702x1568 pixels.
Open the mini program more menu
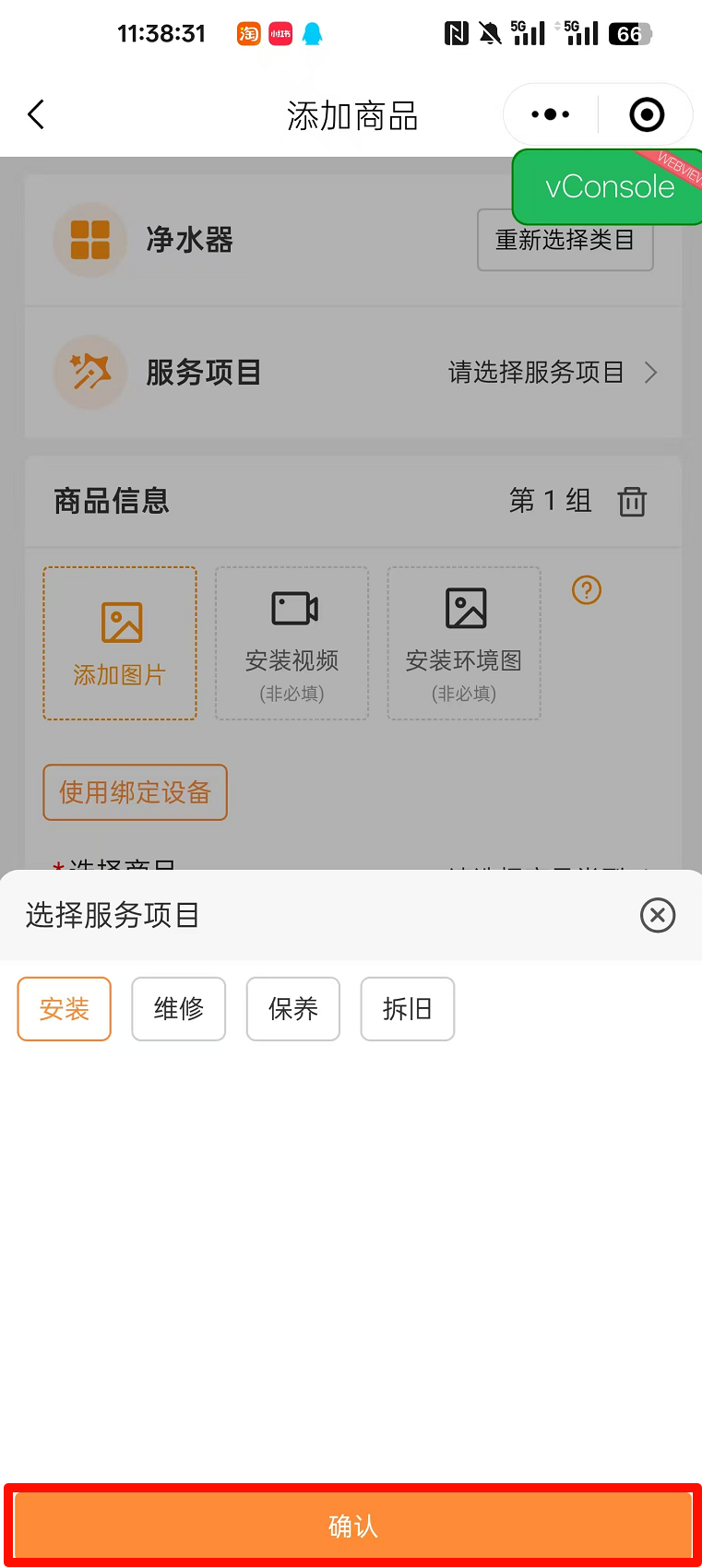pyautogui.click(x=551, y=115)
